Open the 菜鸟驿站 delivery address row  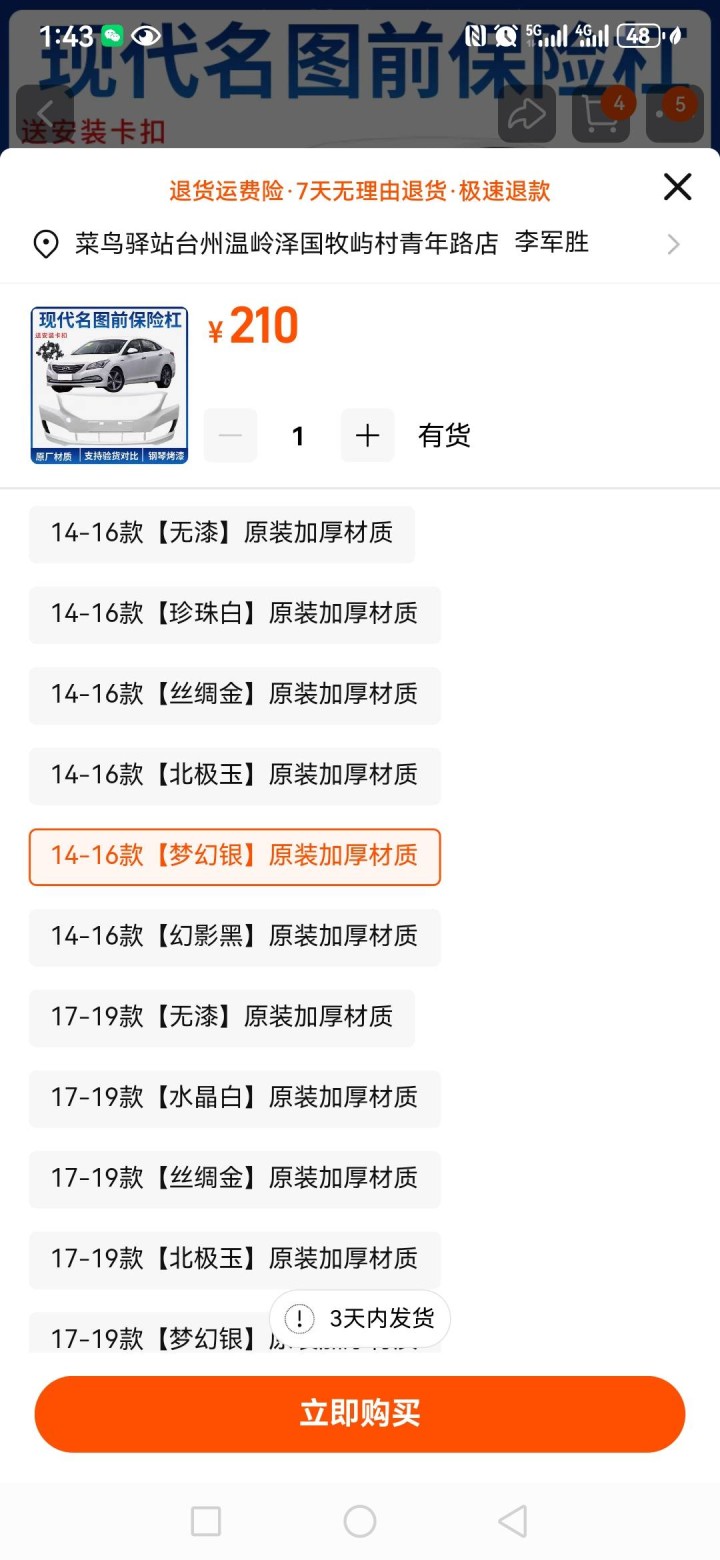tap(359, 243)
